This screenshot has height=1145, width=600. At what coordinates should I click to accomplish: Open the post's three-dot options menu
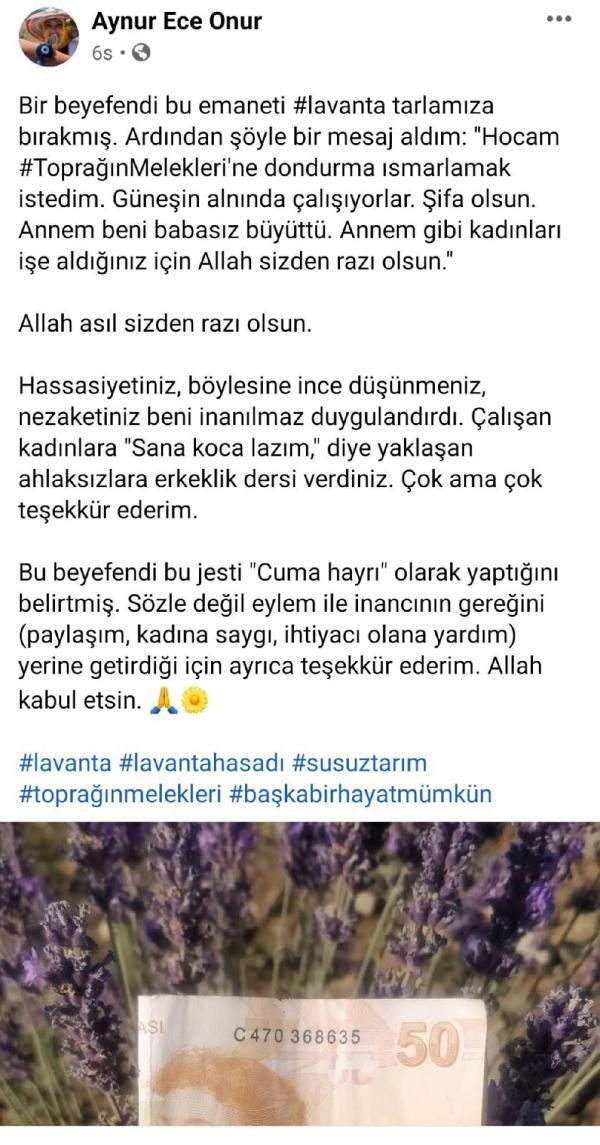(x=559, y=20)
